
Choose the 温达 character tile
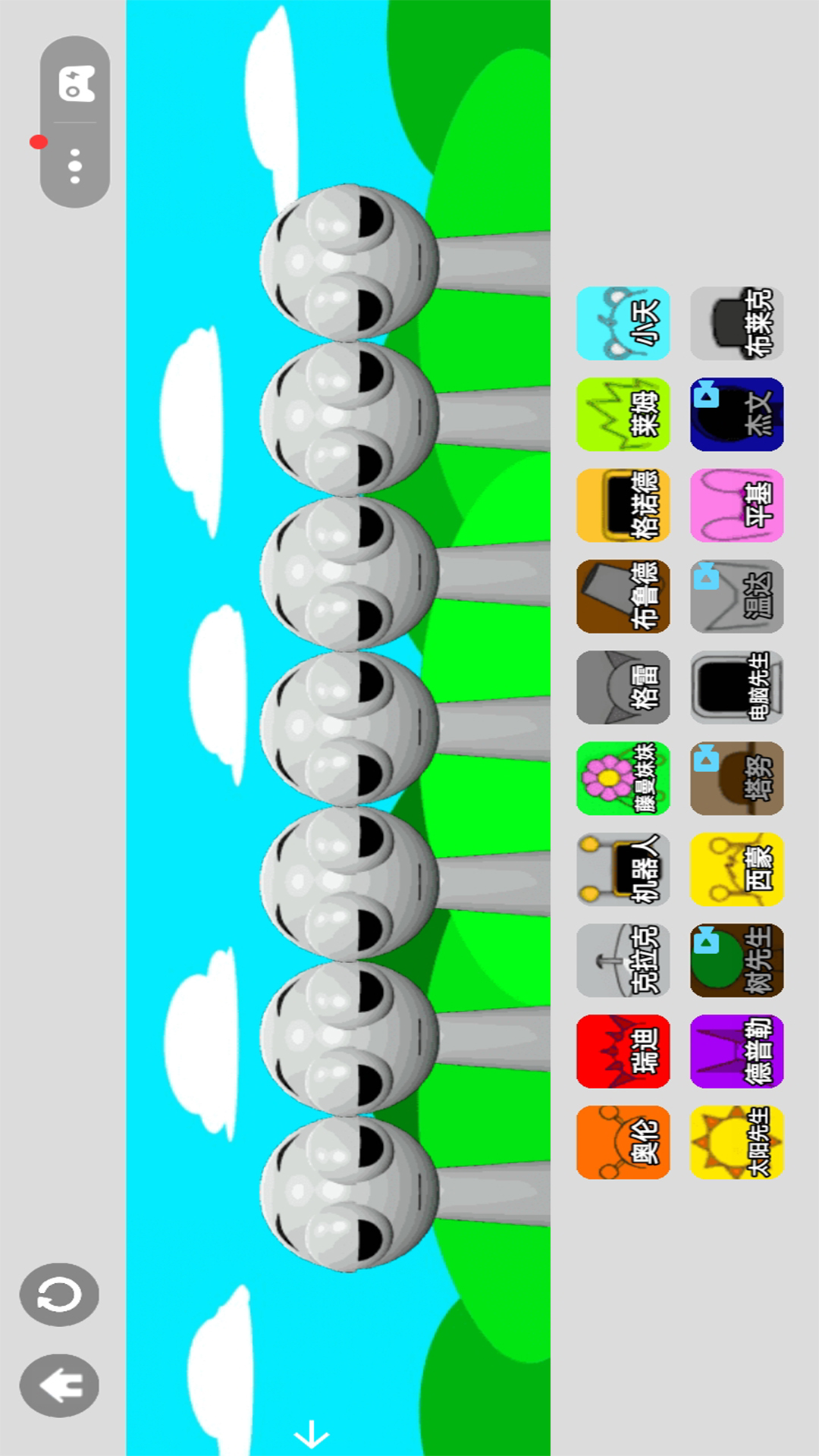click(x=736, y=596)
